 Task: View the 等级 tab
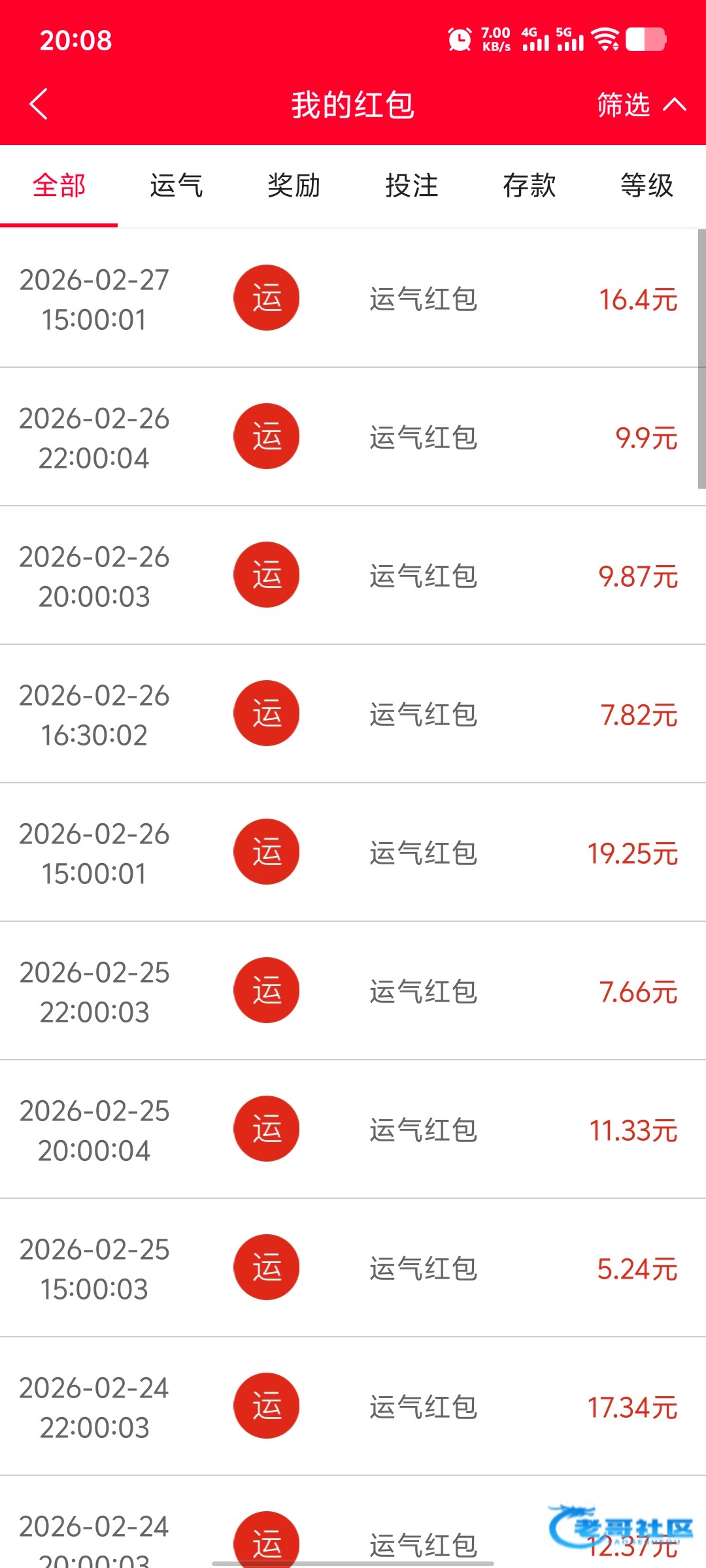point(647,186)
